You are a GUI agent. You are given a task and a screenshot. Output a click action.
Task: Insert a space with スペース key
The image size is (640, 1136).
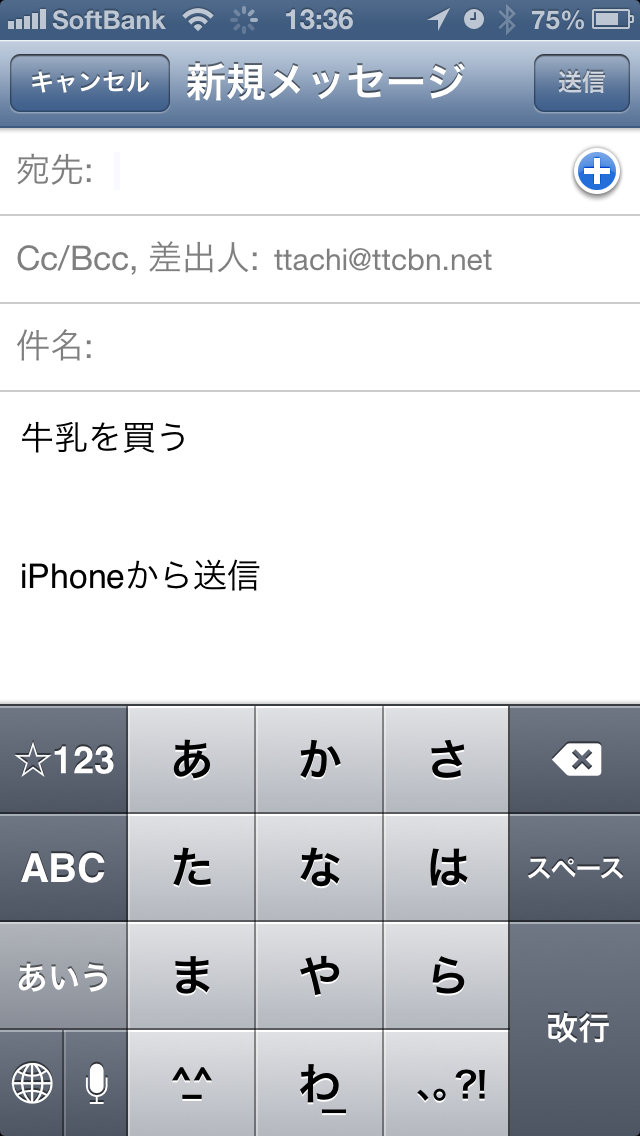pos(576,868)
